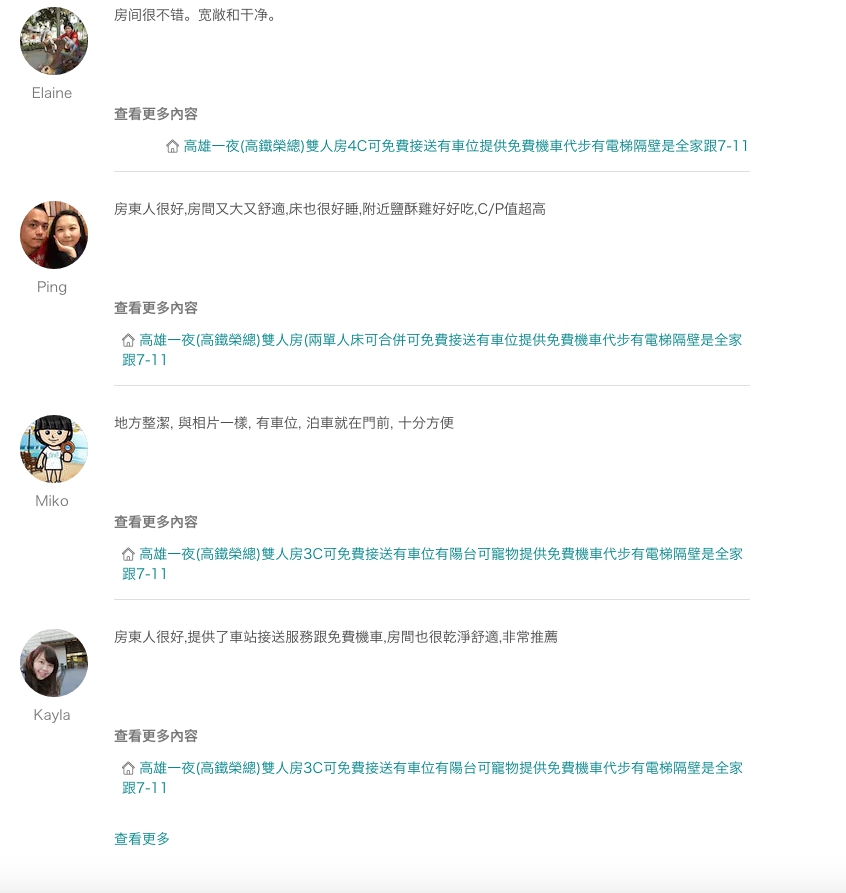
Task: Open Elaine's profile picture
Action: pyautogui.click(x=54, y=41)
